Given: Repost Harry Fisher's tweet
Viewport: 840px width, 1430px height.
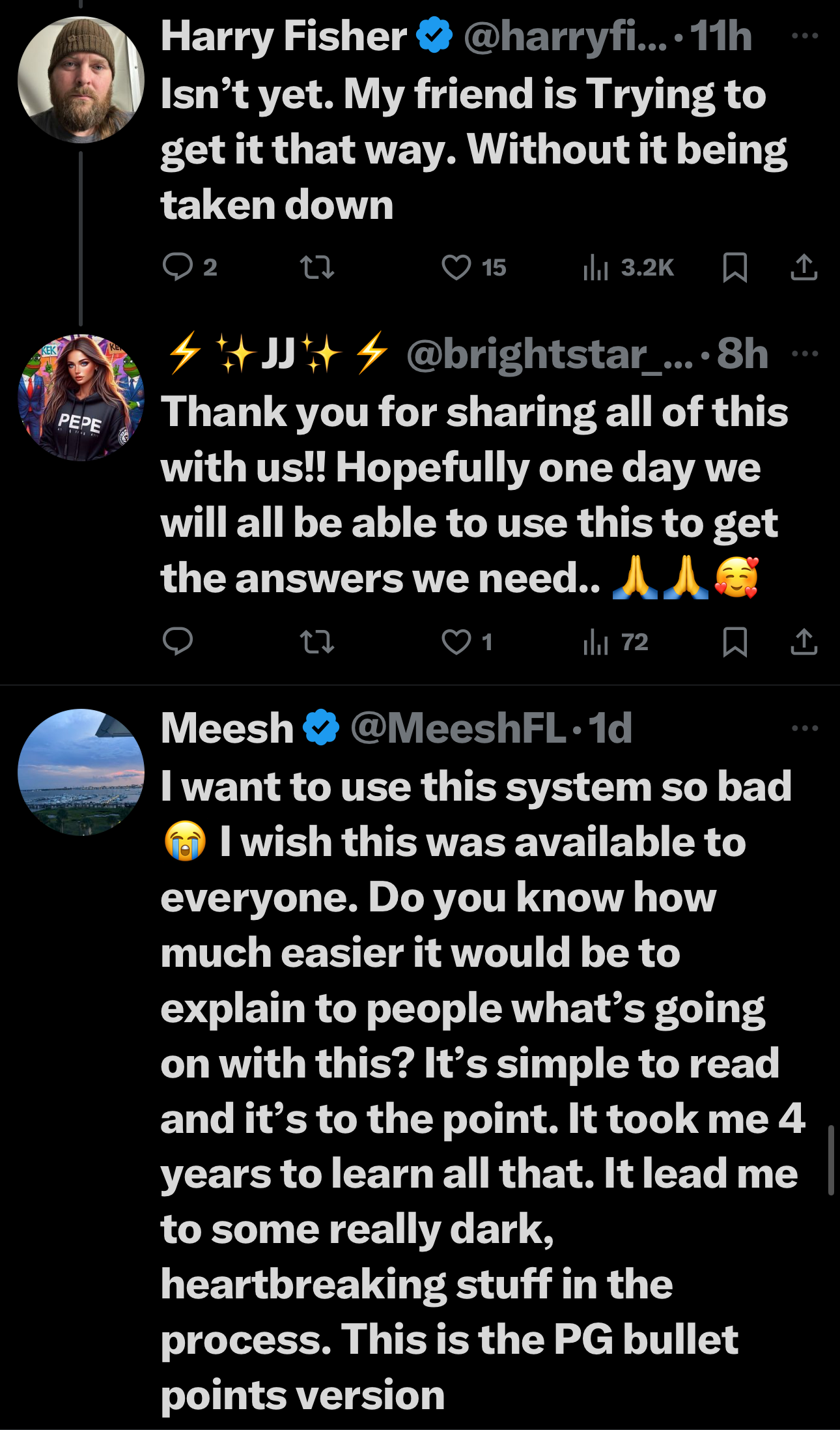Looking at the screenshot, I should tap(317, 267).
